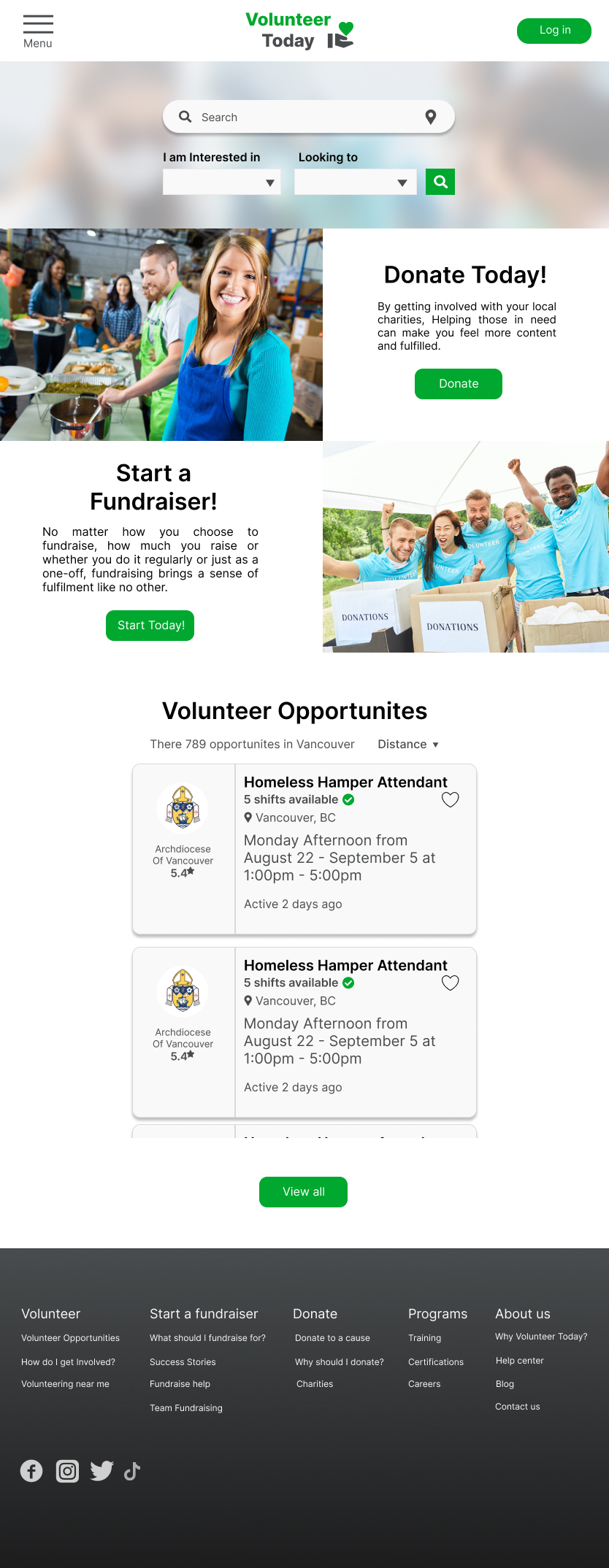The height and width of the screenshot is (1568, 609).
Task: Open the Distance sort dropdown
Action: pos(408,745)
